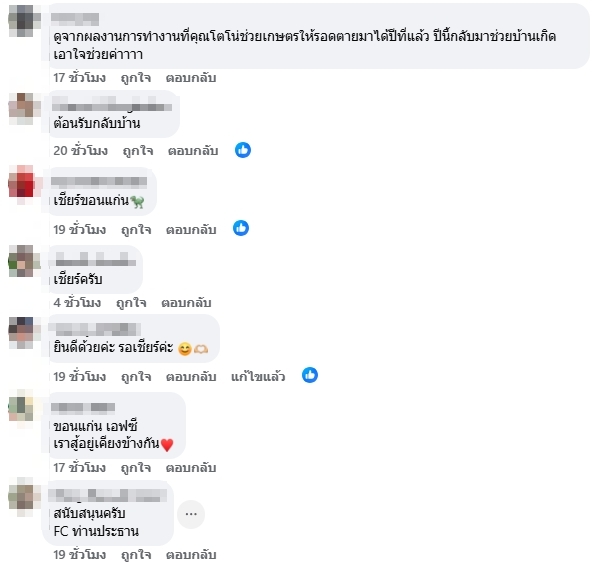
Task: Reply to the comment 'เชียร์ขอนแก่น'
Action: tap(192, 229)
